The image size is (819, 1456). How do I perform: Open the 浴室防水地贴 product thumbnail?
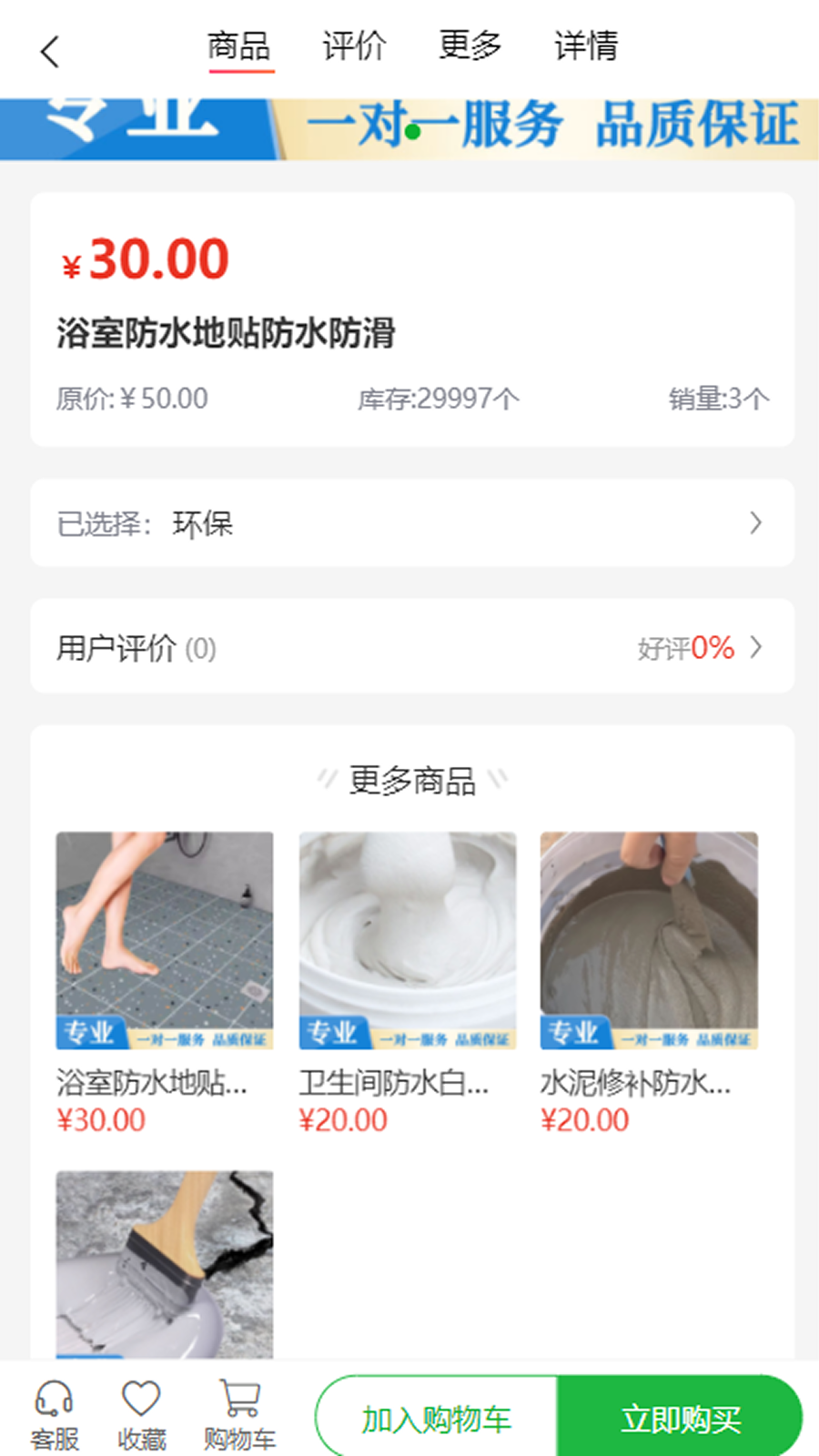click(x=164, y=937)
